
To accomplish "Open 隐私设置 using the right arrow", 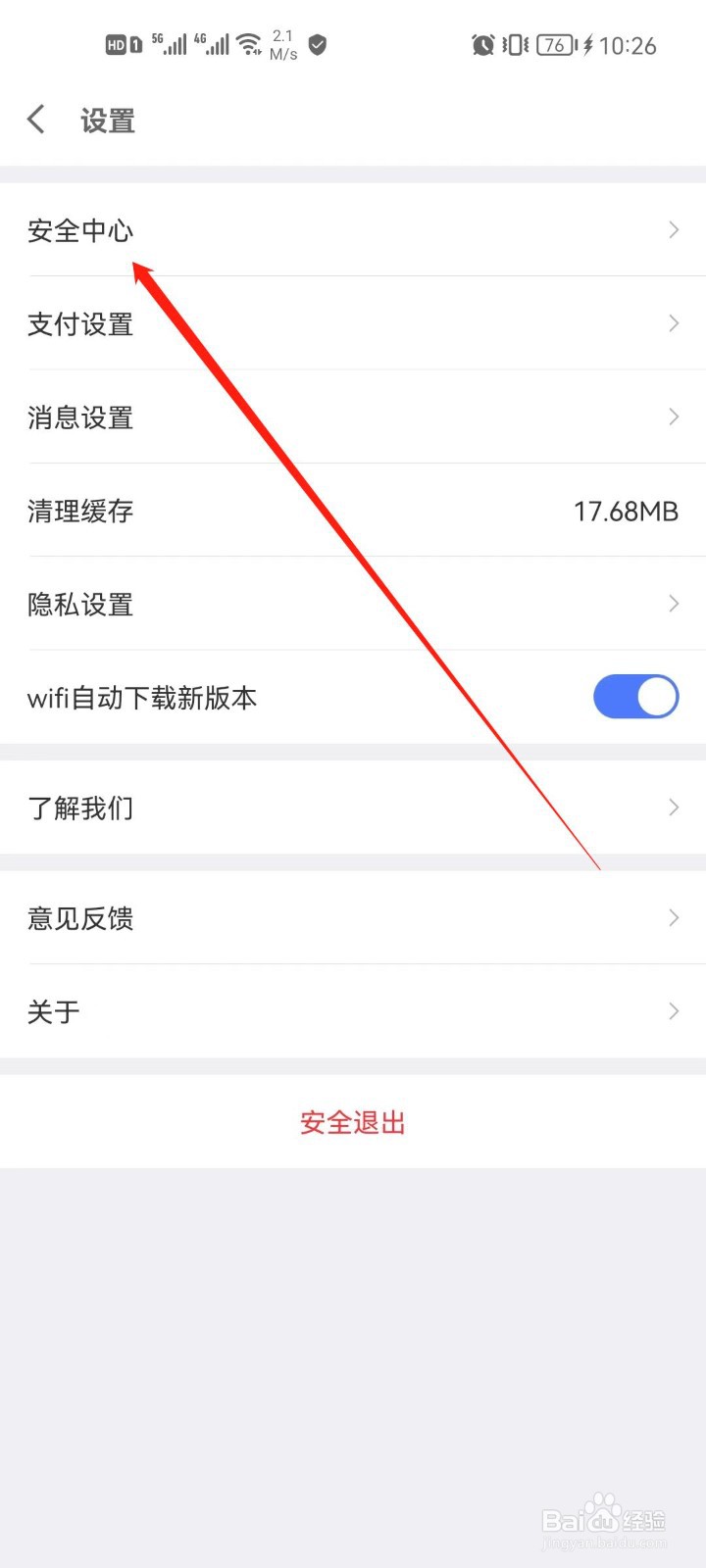I will [x=673, y=604].
